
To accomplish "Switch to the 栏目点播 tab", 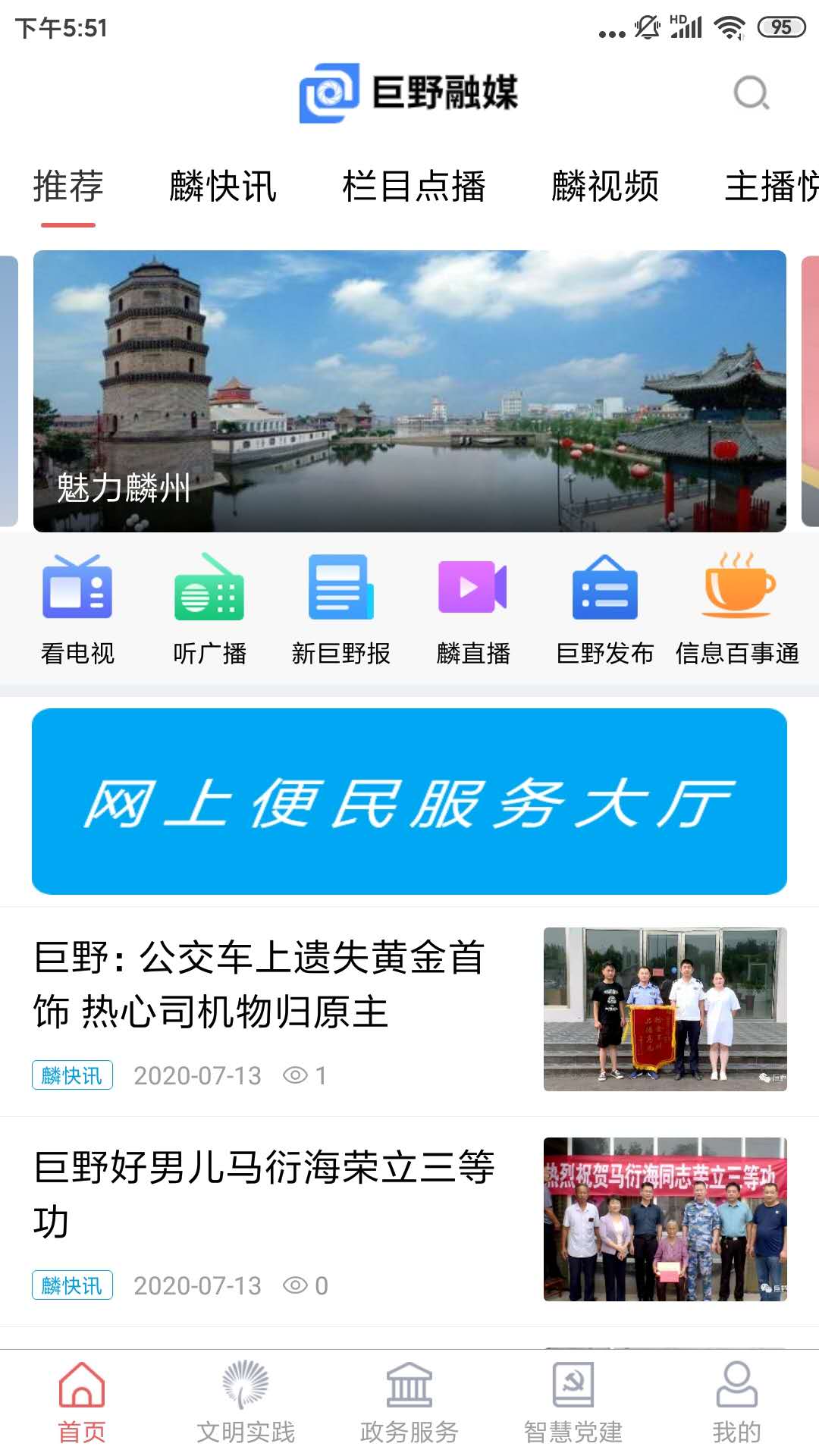I will coord(413,188).
